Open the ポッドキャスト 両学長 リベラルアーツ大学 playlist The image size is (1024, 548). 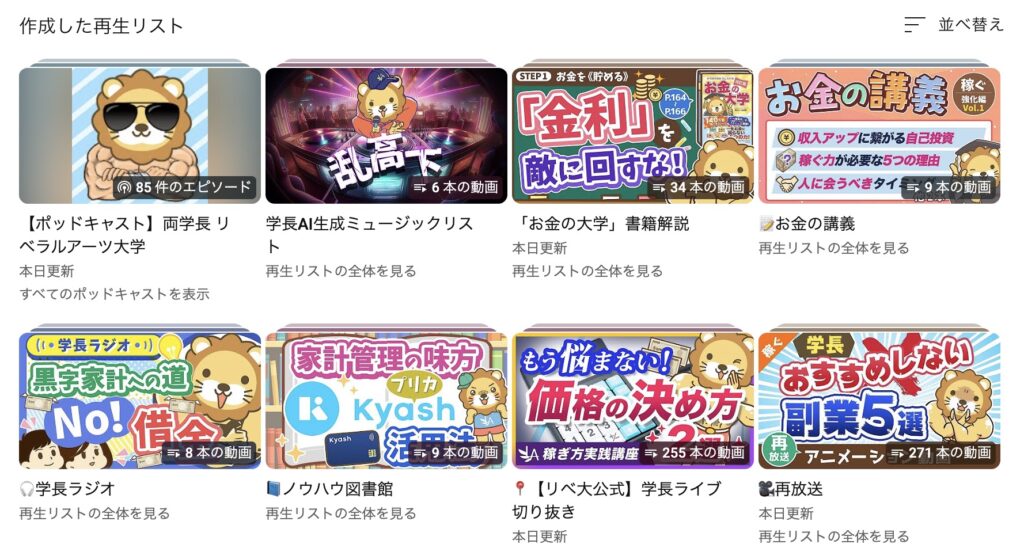click(140, 135)
